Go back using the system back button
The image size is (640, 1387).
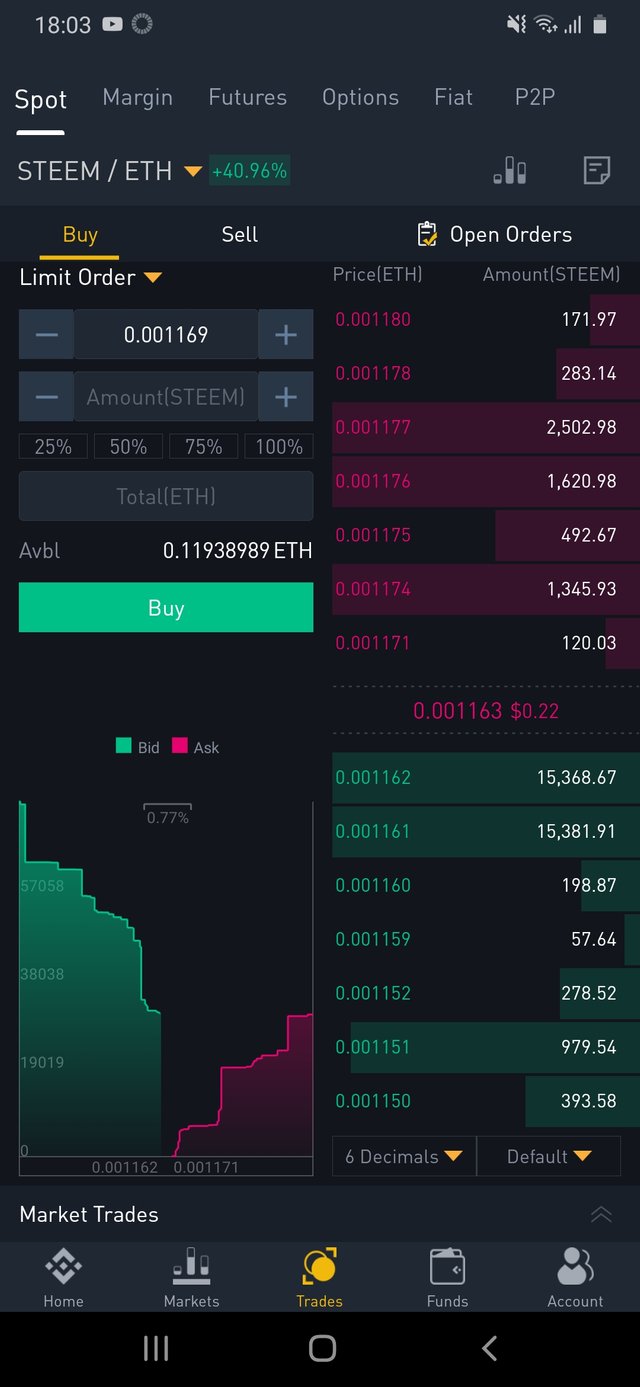pyautogui.click(x=489, y=1348)
